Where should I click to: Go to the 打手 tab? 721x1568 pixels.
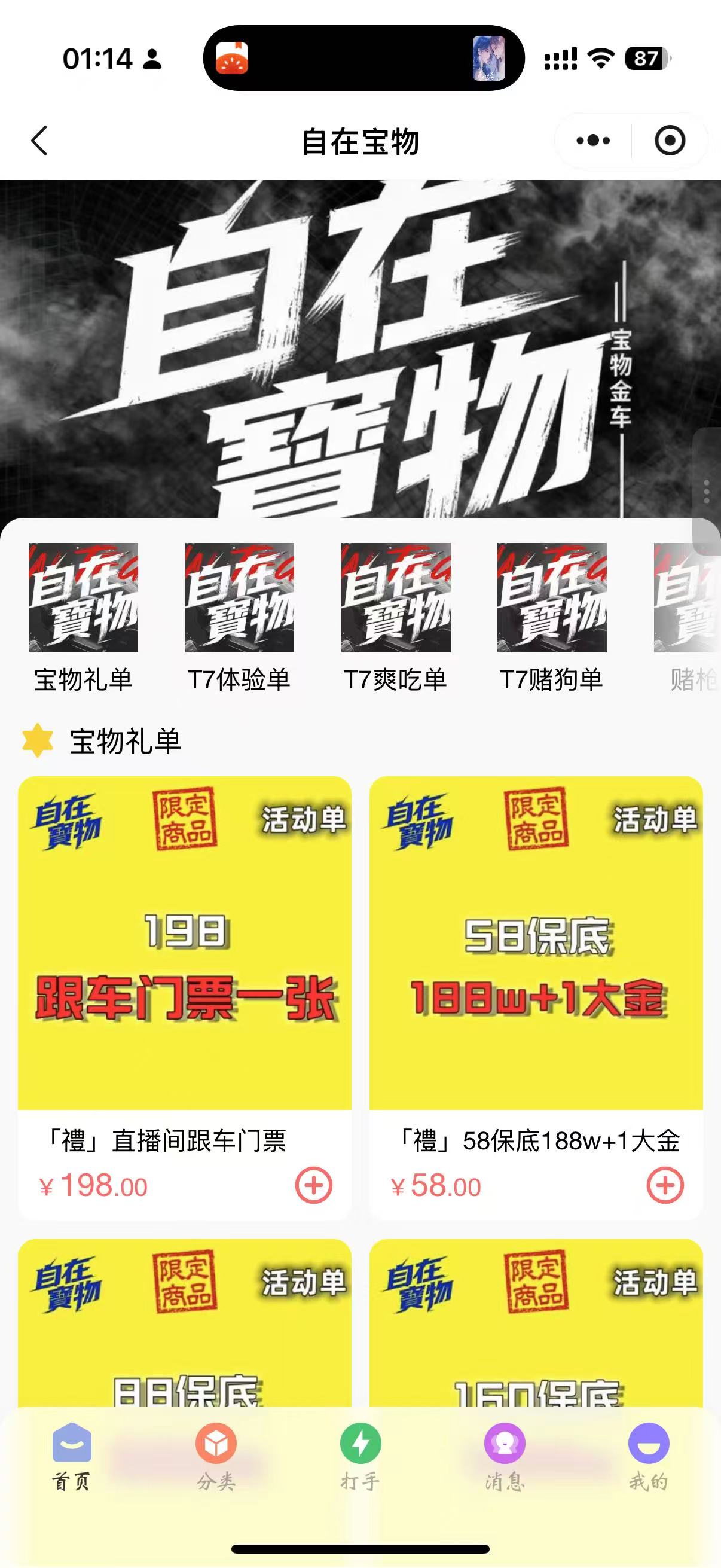tap(360, 1456)
